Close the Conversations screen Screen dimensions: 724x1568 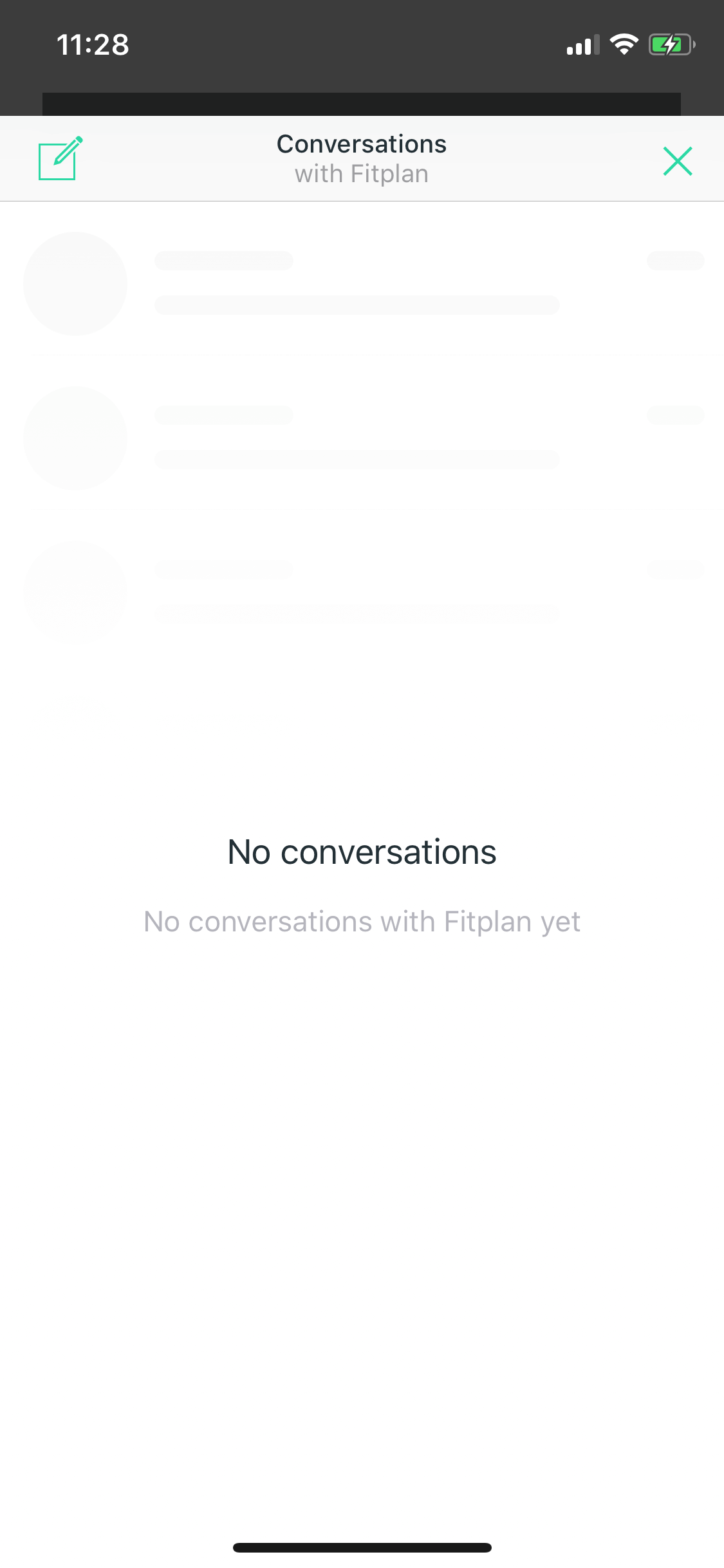coord(678,161)
